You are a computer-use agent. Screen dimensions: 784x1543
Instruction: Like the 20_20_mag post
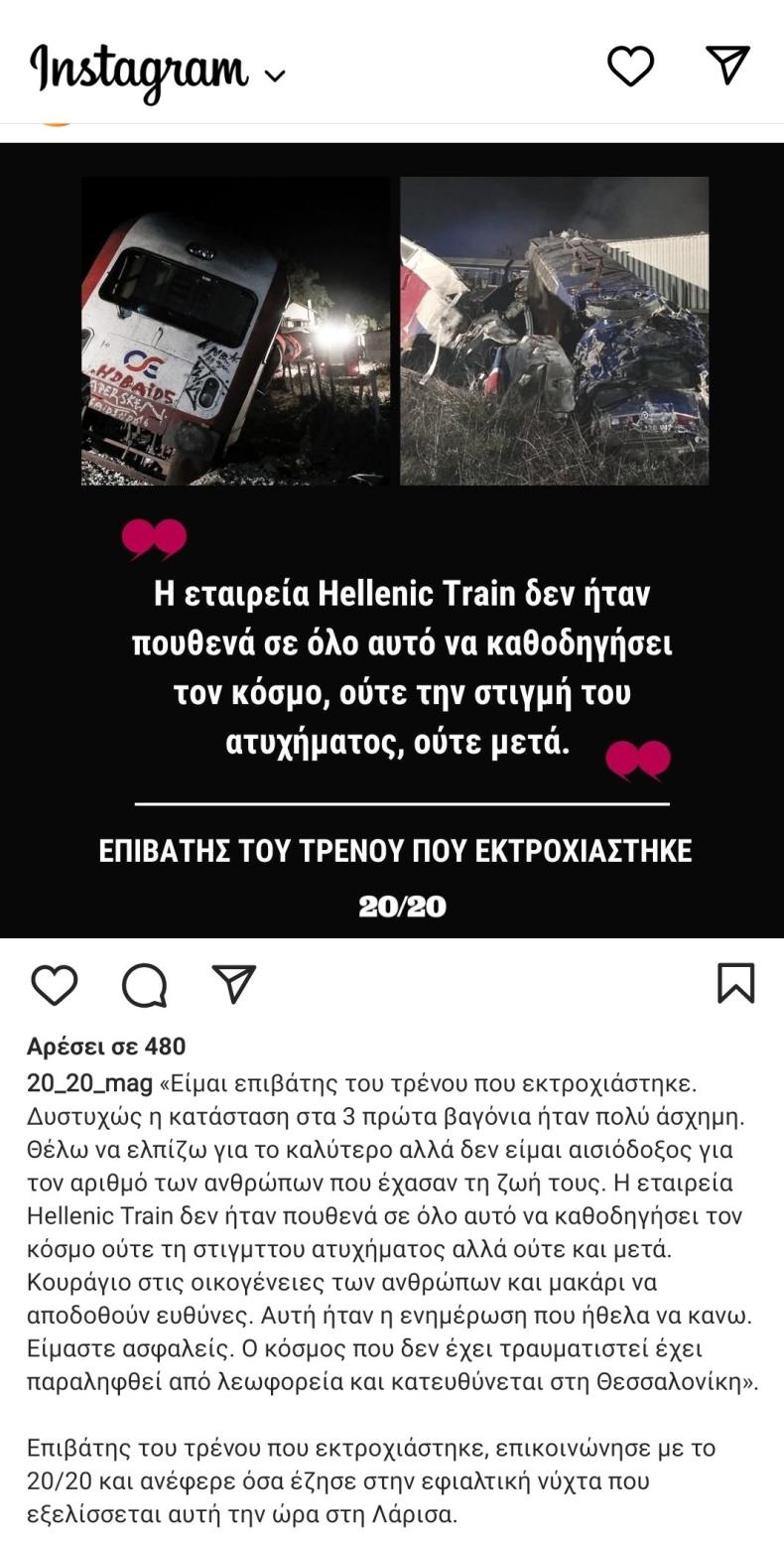point(55,984)
